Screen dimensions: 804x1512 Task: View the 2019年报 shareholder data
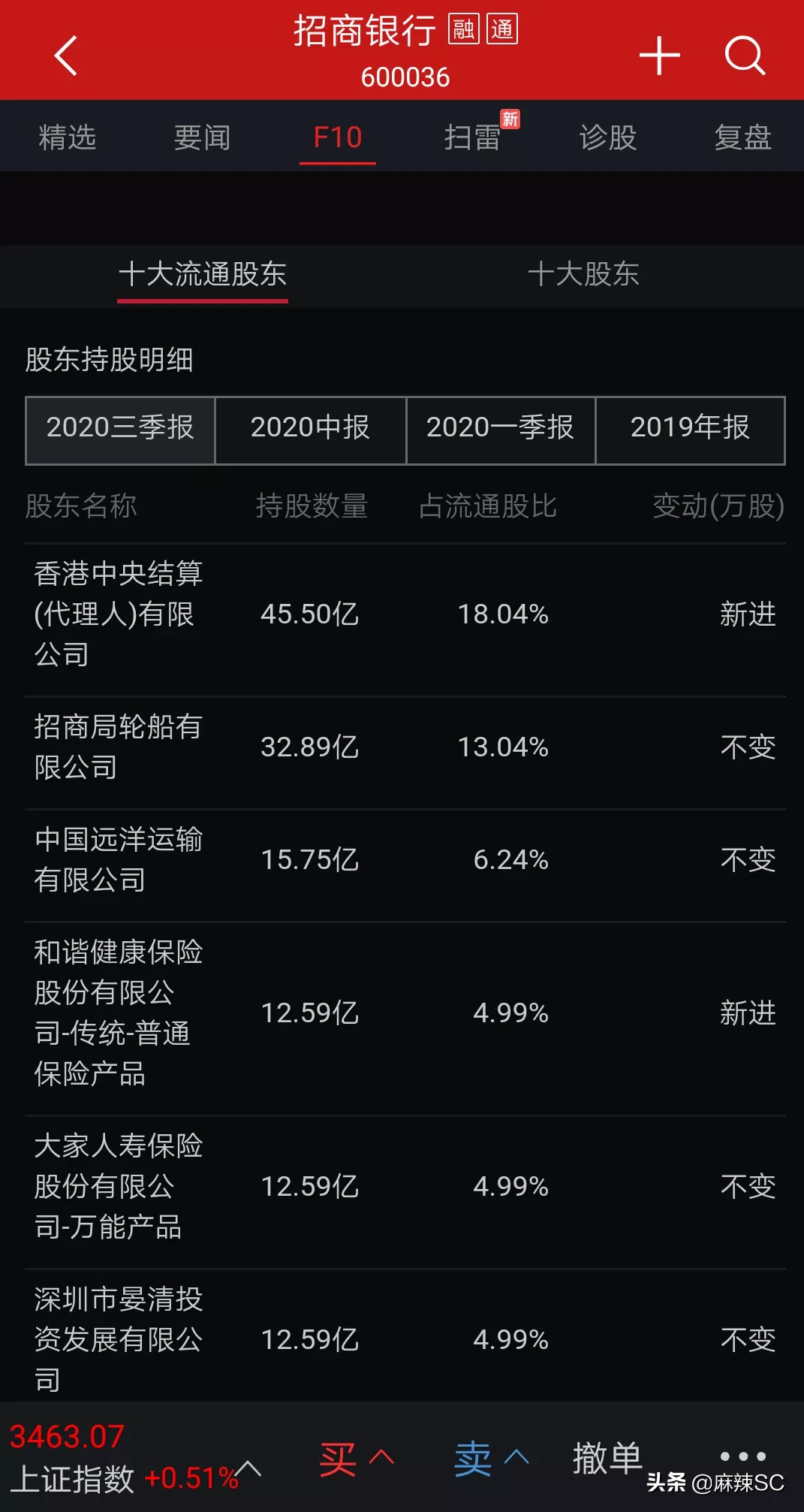pyautogui.click(x=690, y=428)
